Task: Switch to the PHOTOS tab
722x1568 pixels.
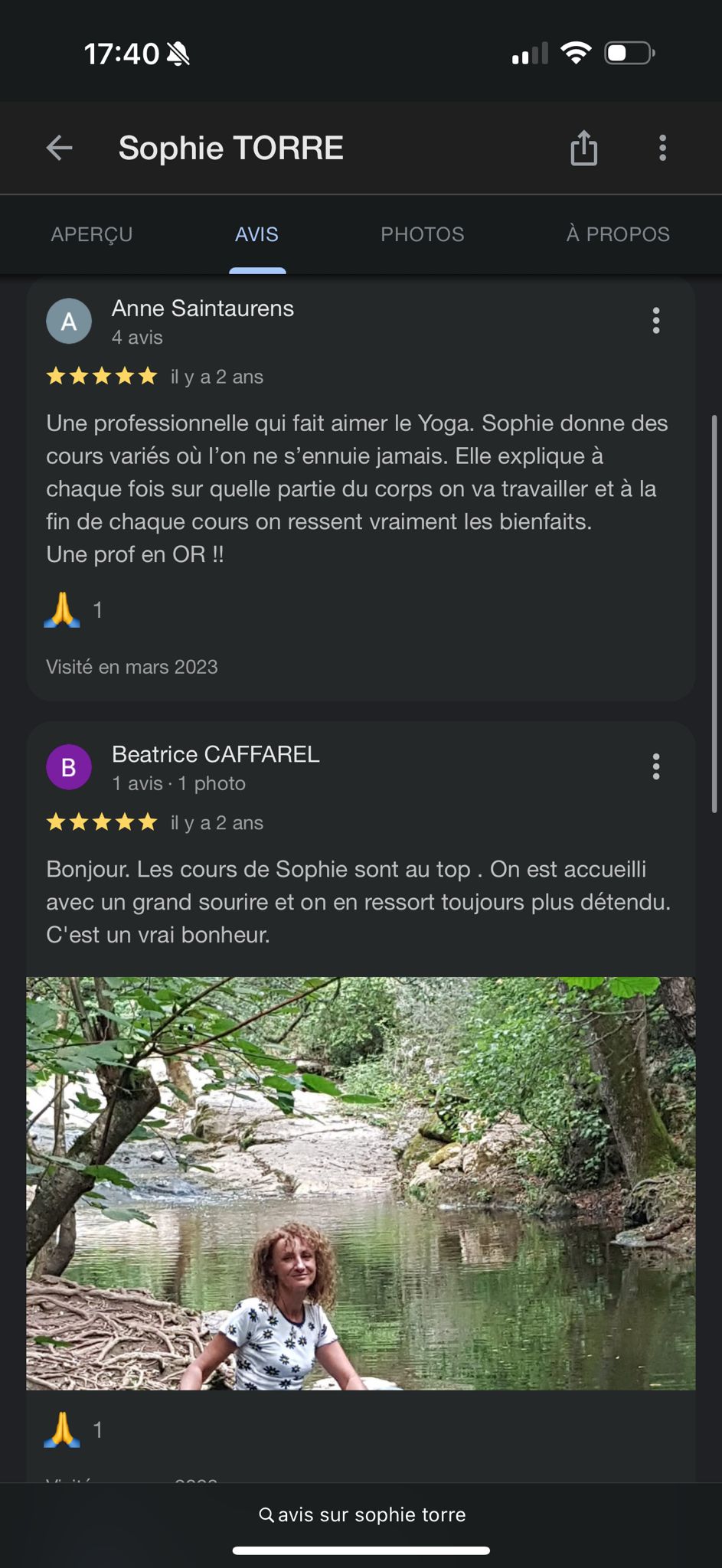Action: [x=423, y=234]
